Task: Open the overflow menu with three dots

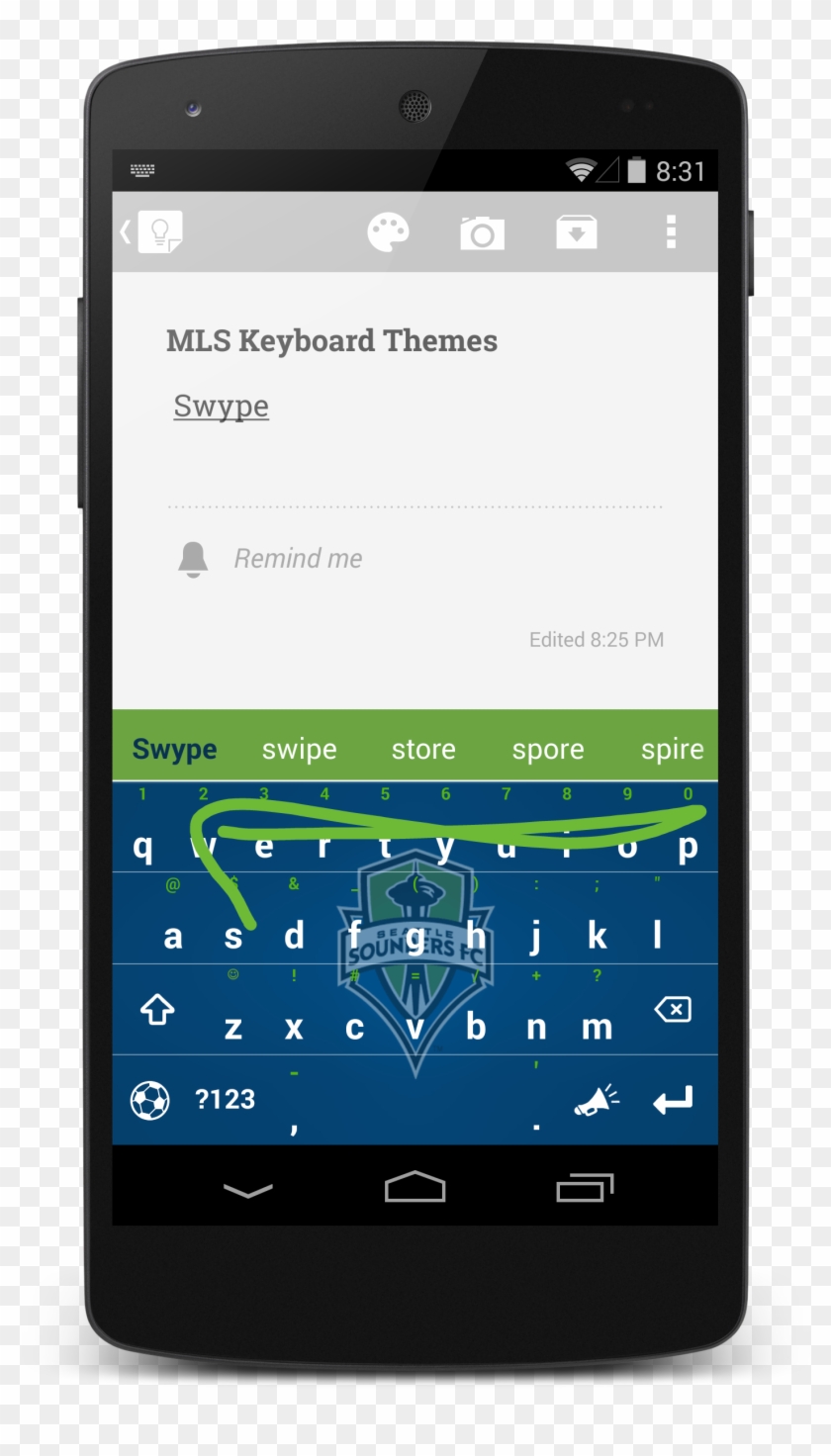Action: pos(672,232)
